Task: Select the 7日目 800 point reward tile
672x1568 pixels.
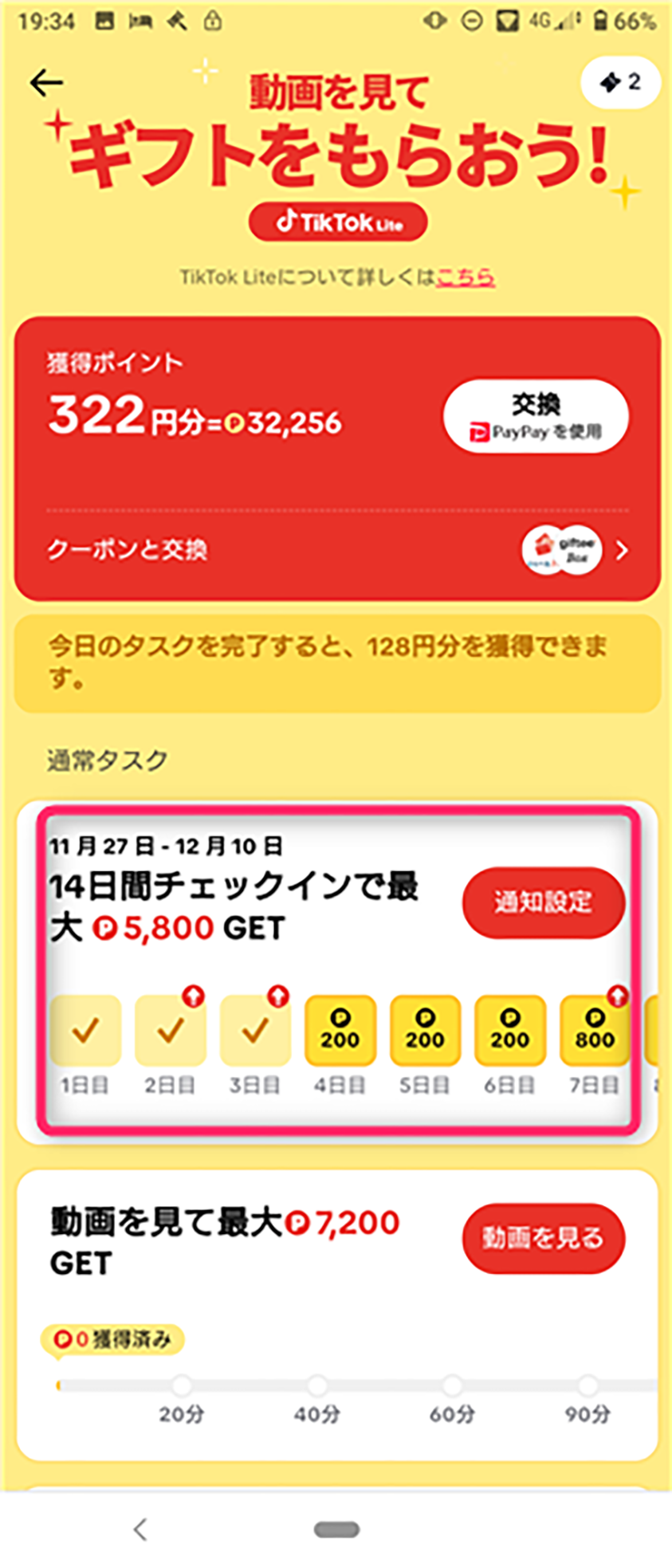Action: point(595,1030)
